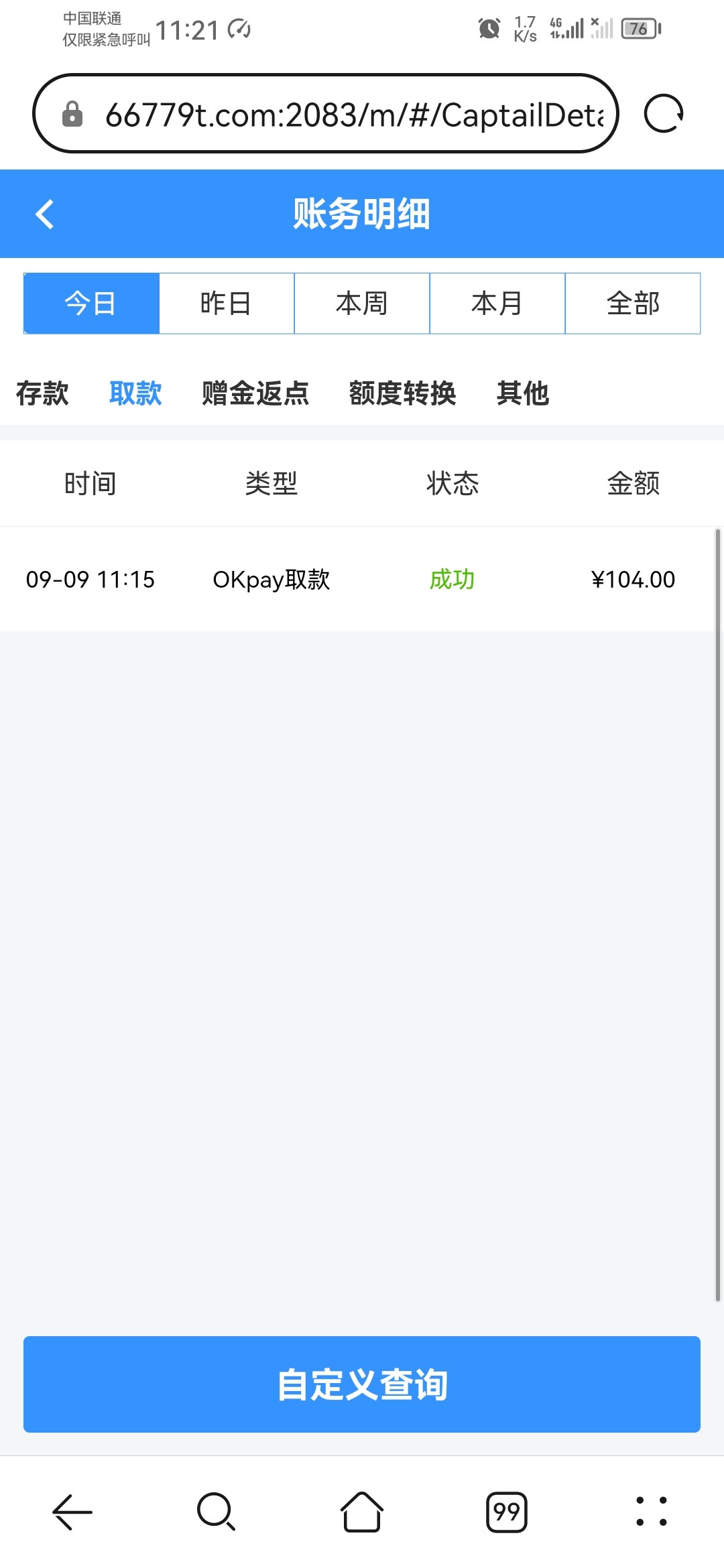
Task: Switch to 赠金返点 filter
Action: pyautogui.click(x=255, y=395)
